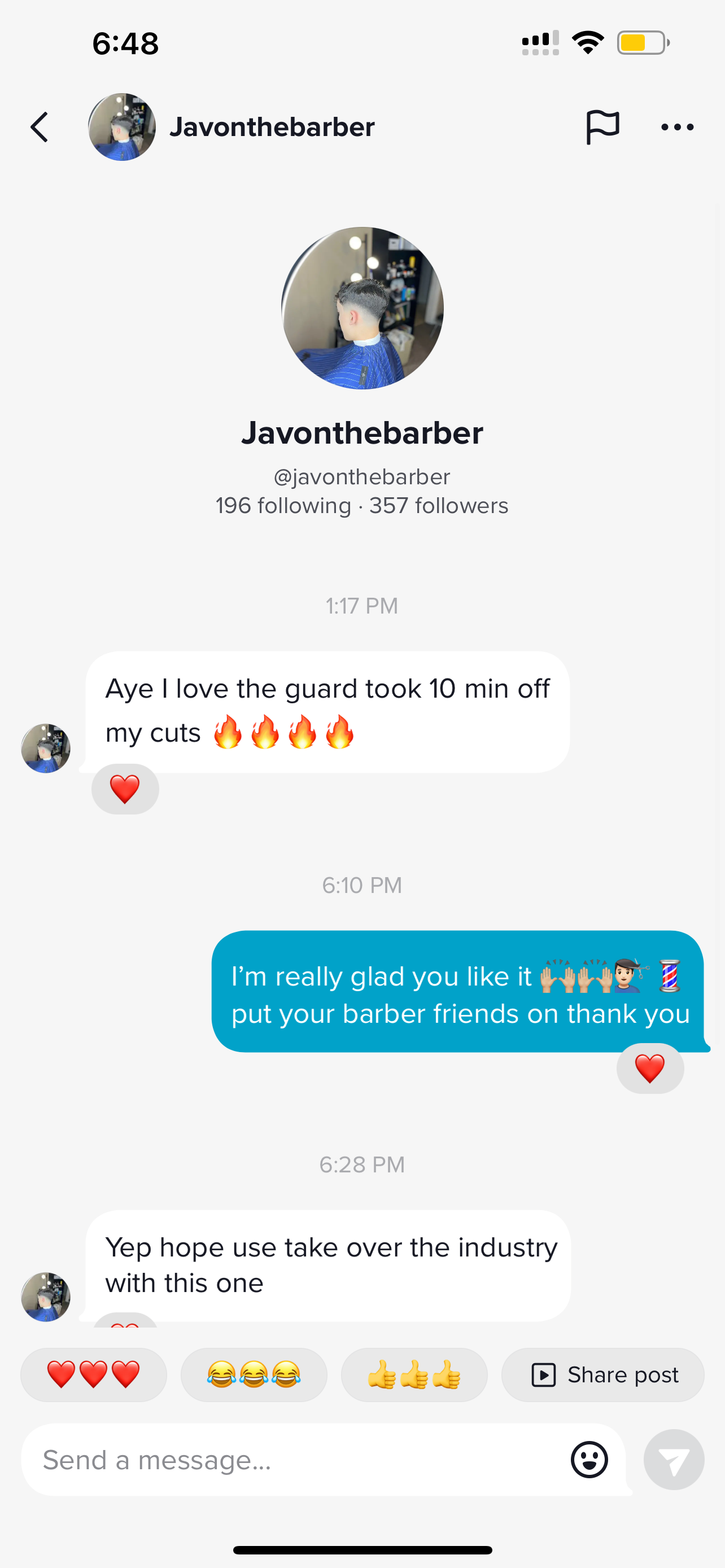Send the triple red hearts quick reply
Image resolution: width=725 pixels, height=1568 pixels.
[94, 1374]
